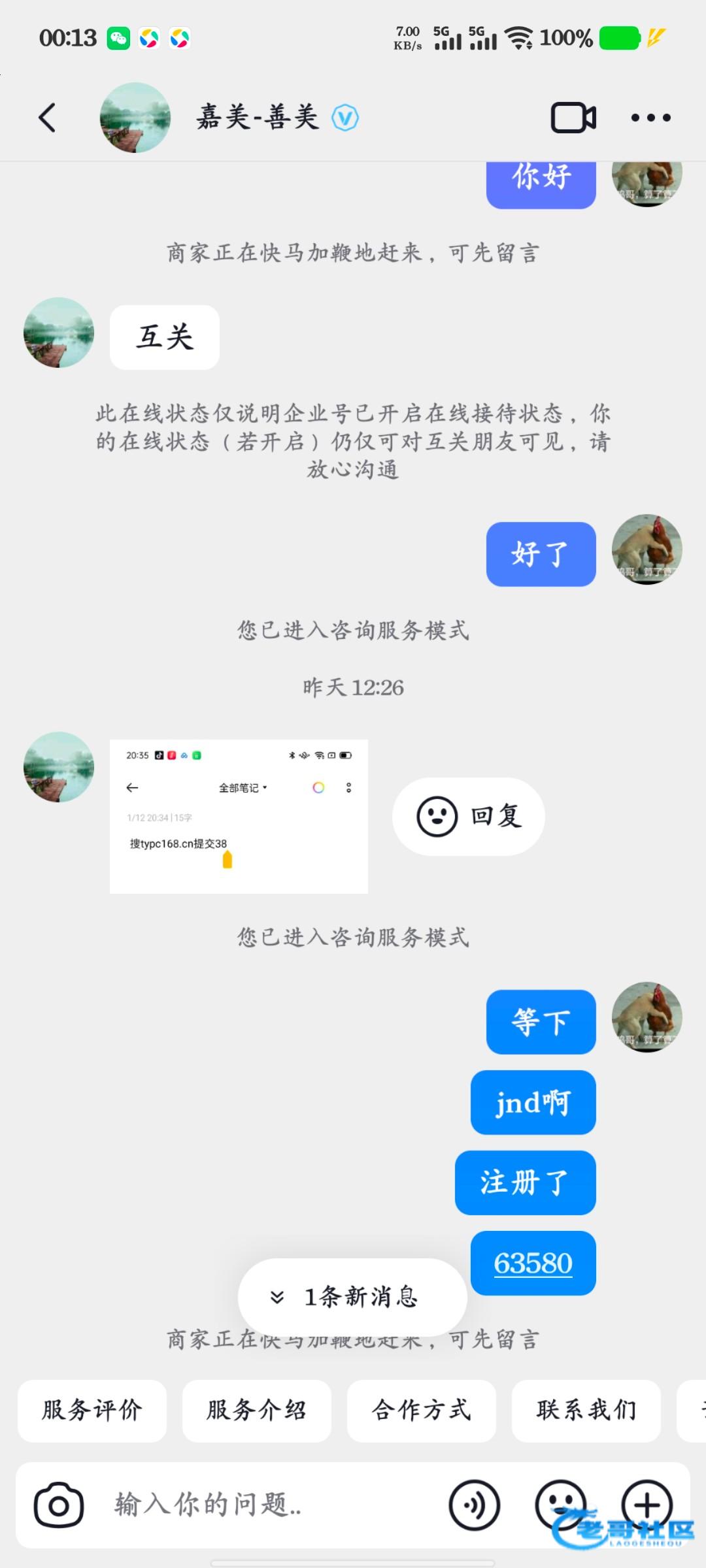This screenshot has width=706, height=1568.
Task: Open 嘉美-善美 profile avatar in header
Action: [135, 118]
